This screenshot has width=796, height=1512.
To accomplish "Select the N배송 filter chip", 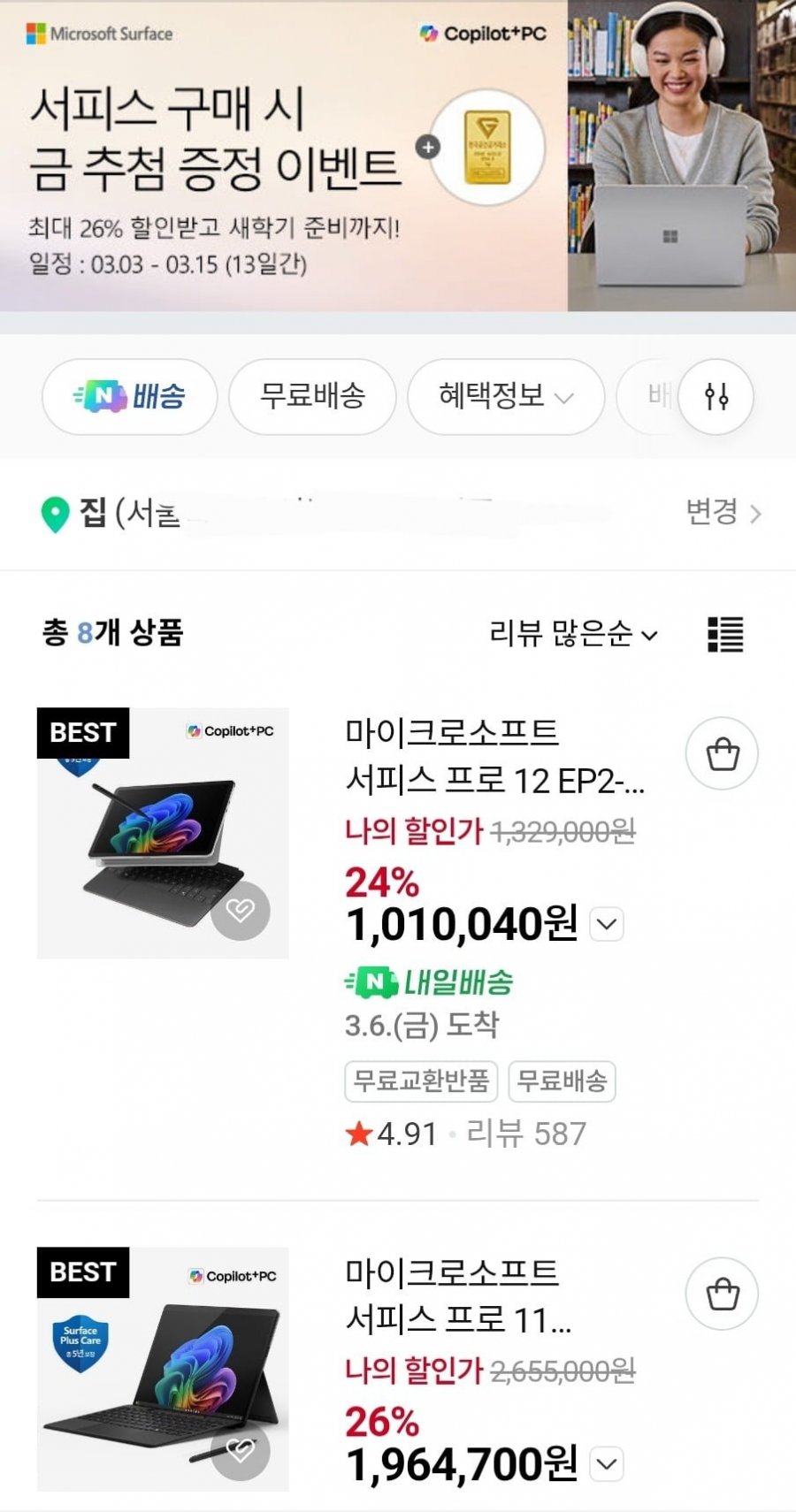I will pyautogui.click(x=129, y=397).
